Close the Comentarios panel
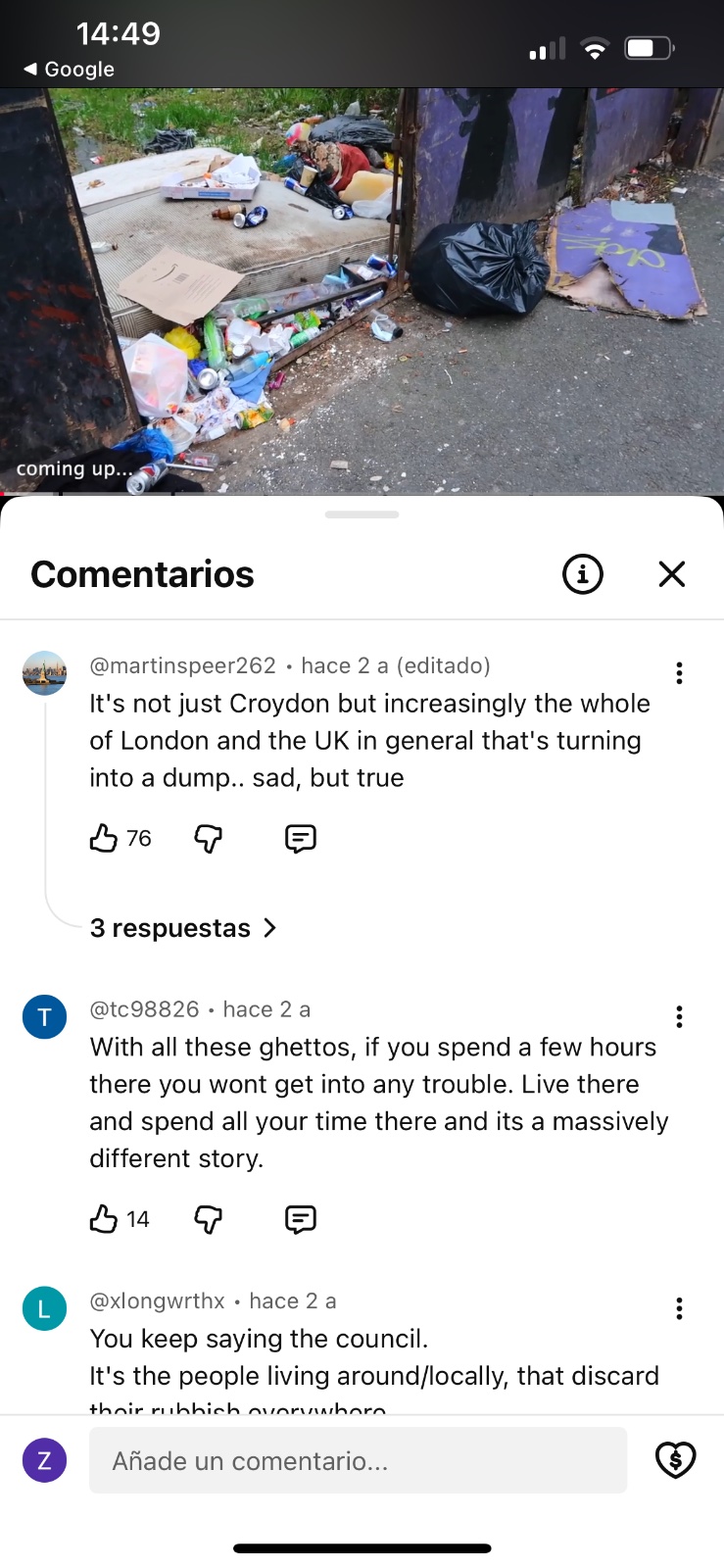The image size is (724, 1568). point(672,574)
